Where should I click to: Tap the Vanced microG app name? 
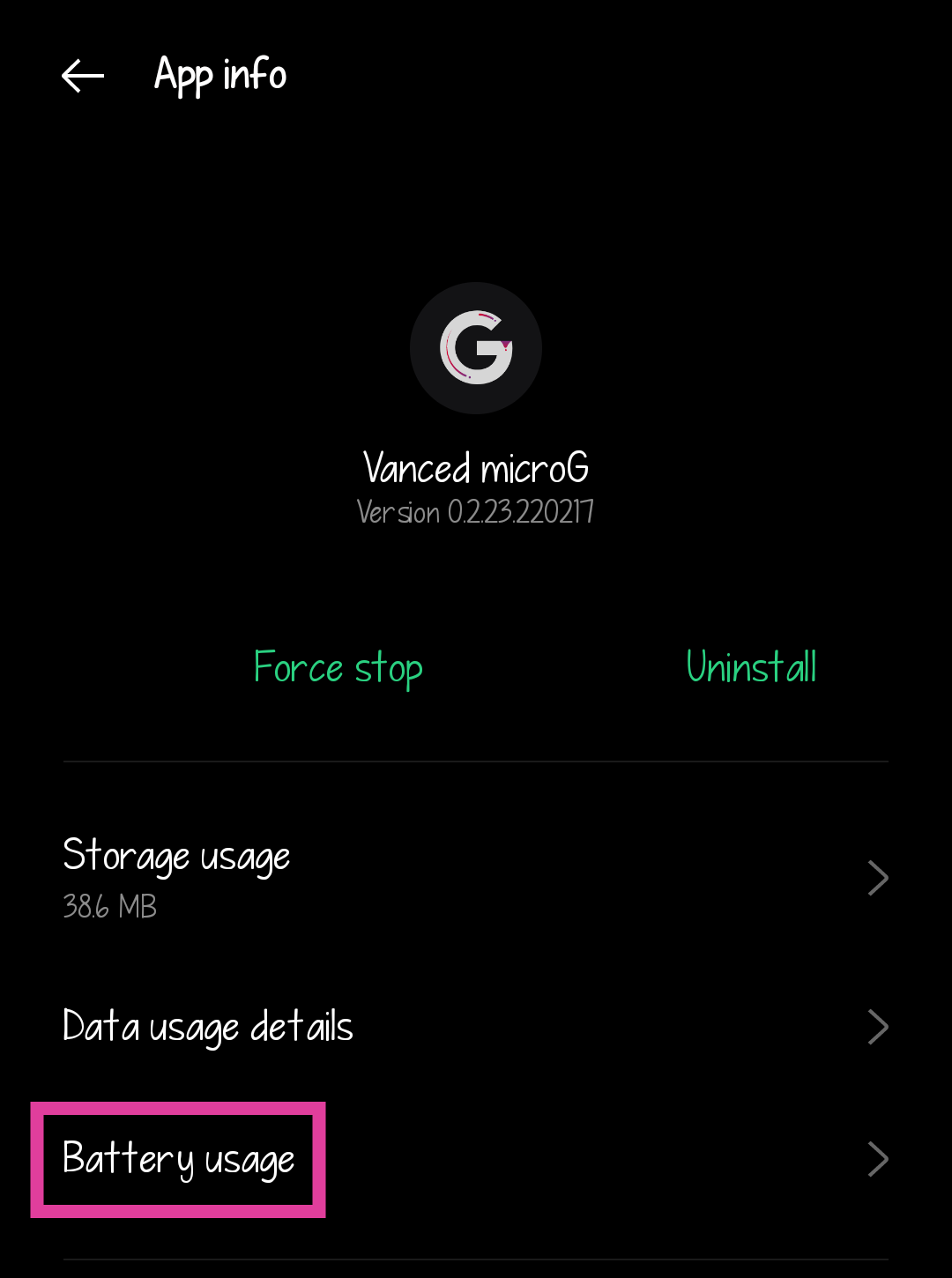point(476,467)
